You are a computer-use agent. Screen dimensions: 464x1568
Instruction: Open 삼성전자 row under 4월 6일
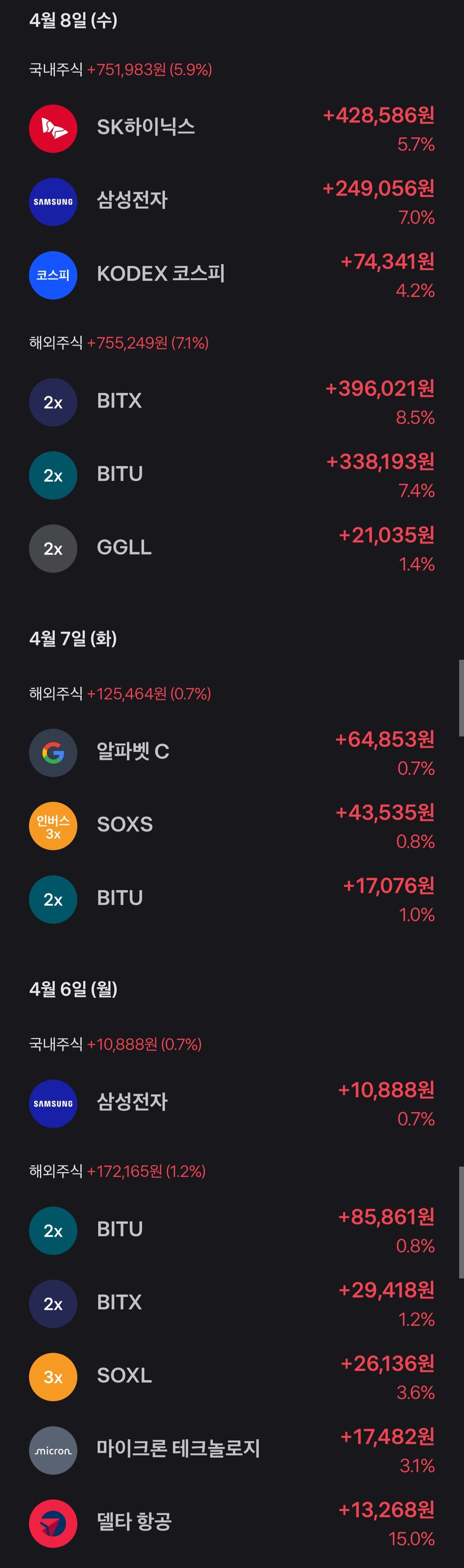(x=232, y=1103)
